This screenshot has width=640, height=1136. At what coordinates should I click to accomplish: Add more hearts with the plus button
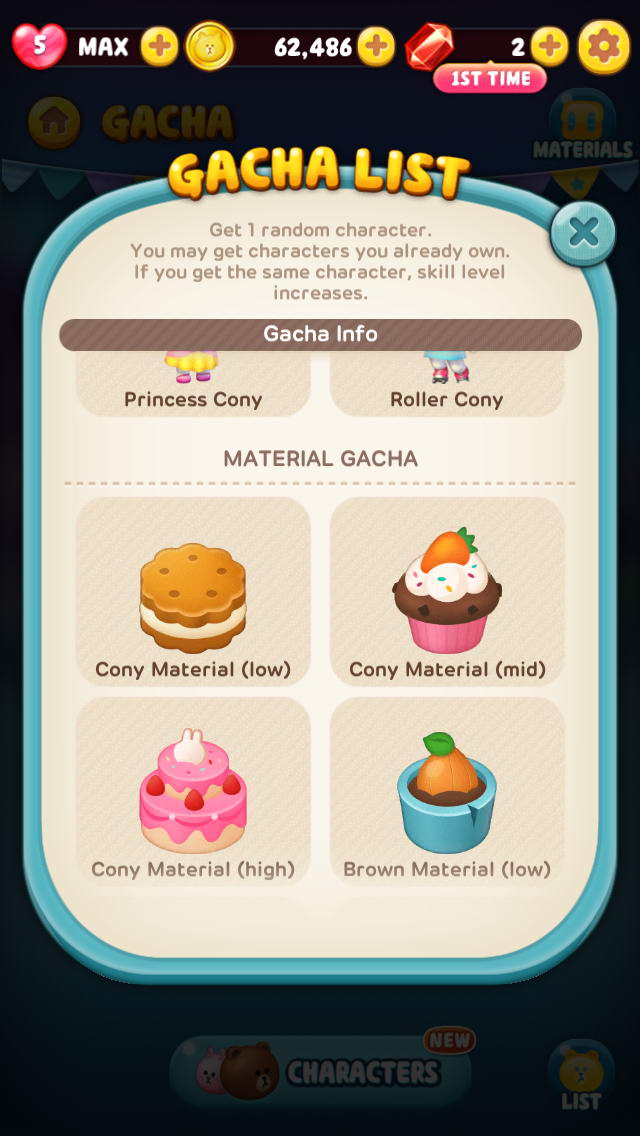tap(159, 46)
